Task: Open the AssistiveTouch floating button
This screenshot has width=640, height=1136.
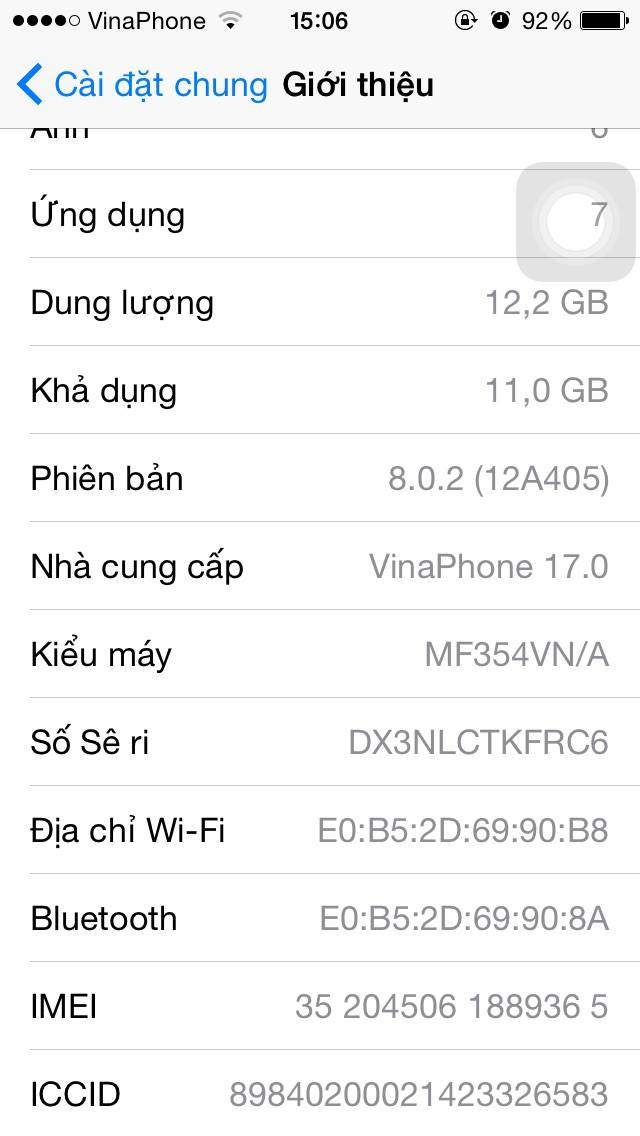Action: (575, 221)
